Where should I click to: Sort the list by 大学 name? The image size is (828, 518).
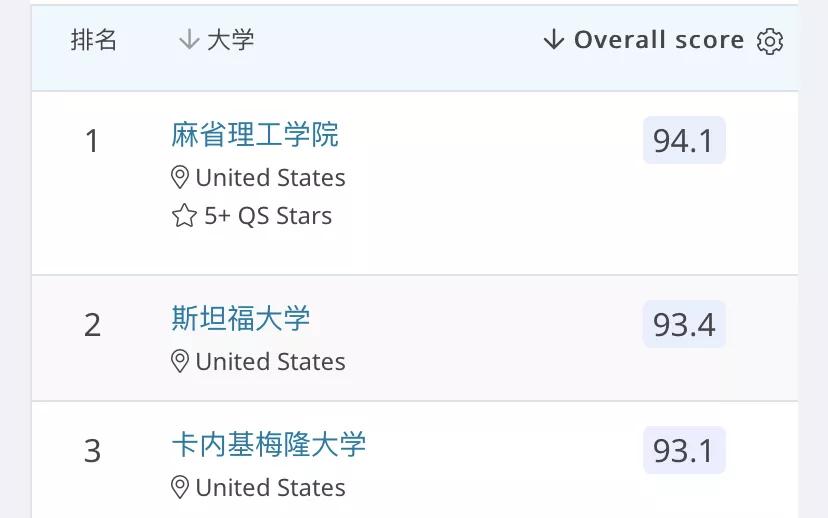216,40
